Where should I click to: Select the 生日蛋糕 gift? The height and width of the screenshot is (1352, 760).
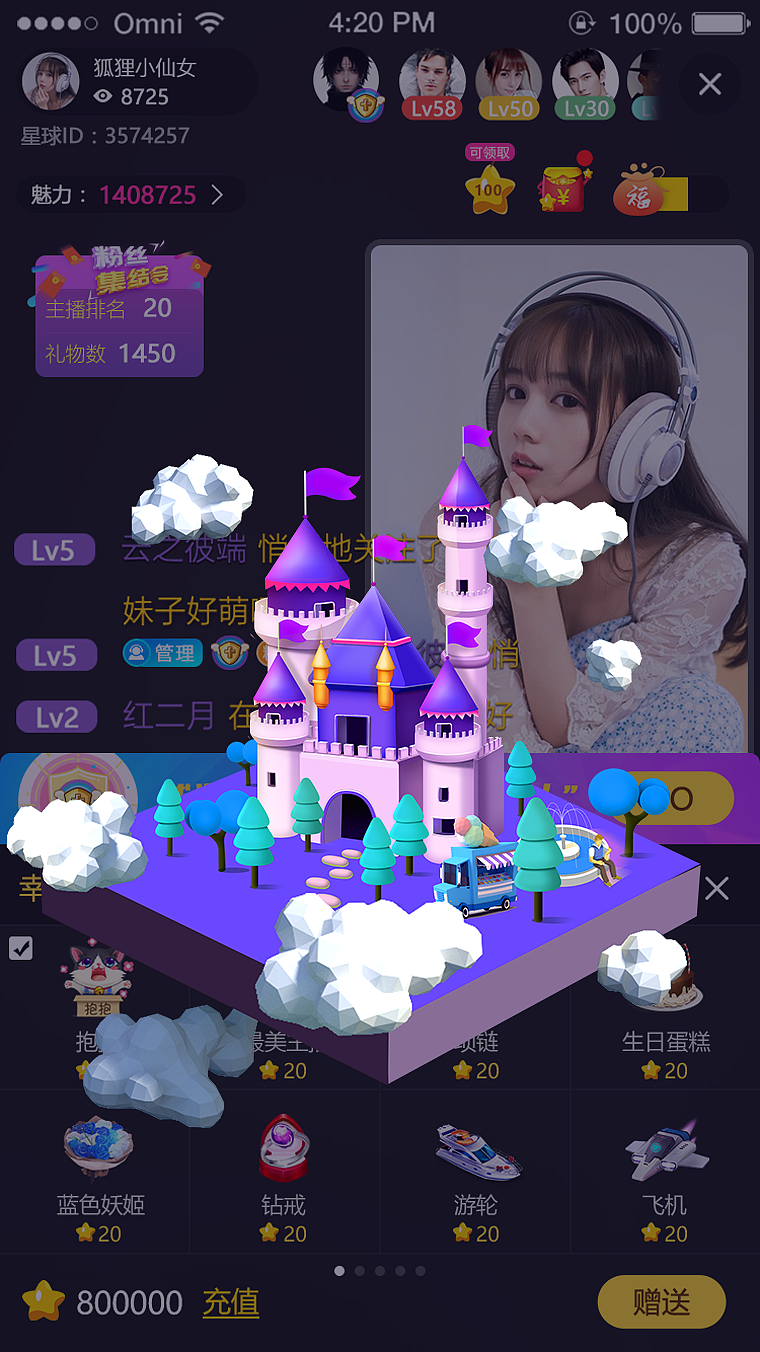pos(665,1008)
